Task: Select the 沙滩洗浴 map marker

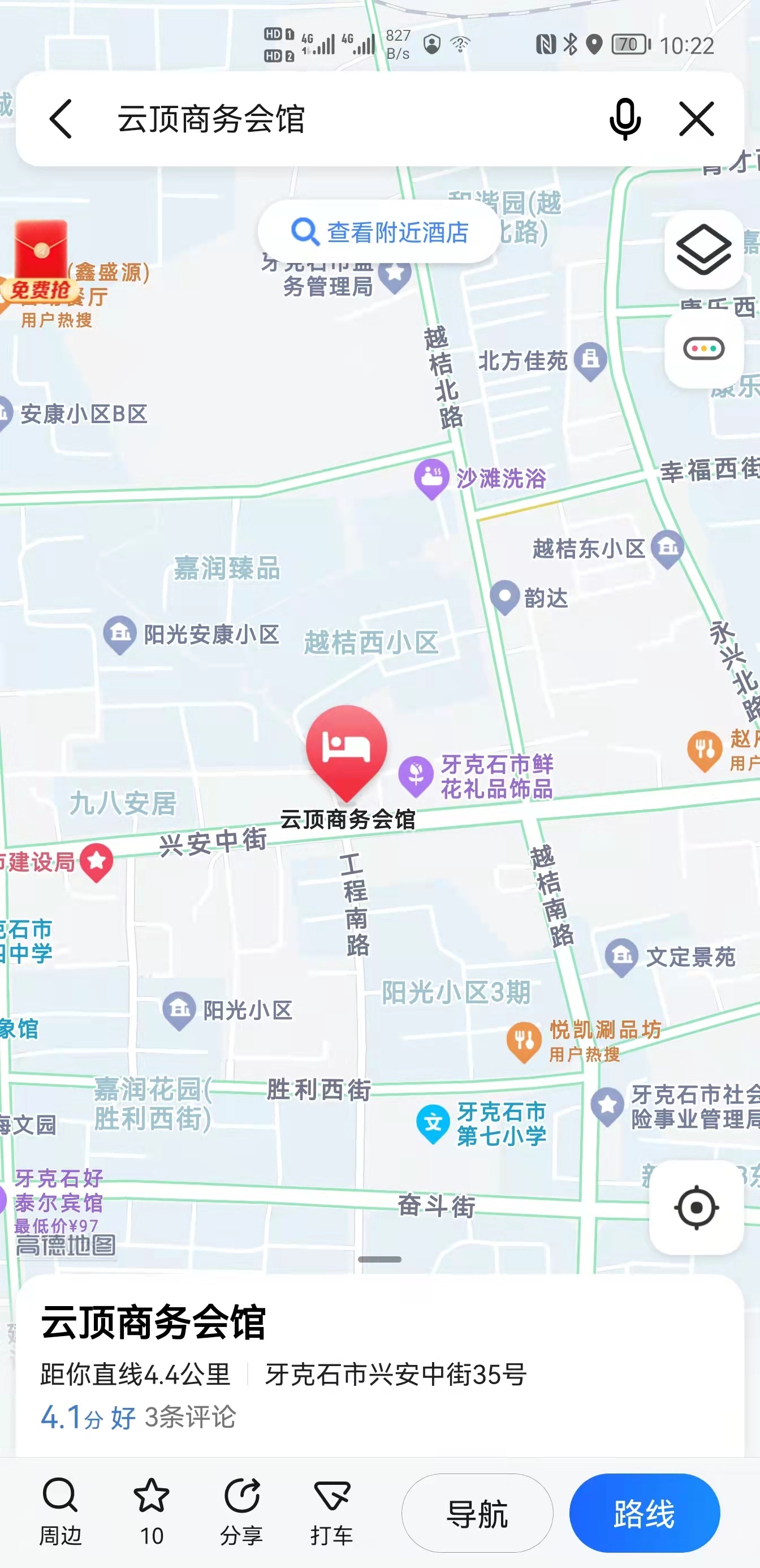Action: click(432, 477)
